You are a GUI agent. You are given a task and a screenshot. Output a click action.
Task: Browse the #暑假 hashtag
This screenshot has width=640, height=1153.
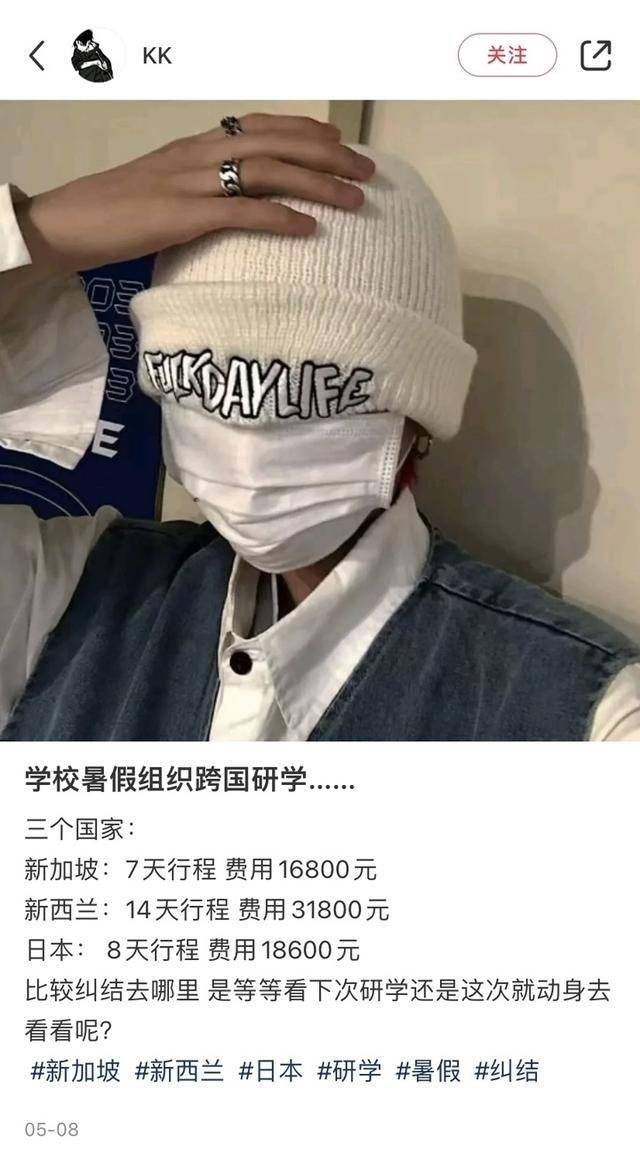point(428,1071)
